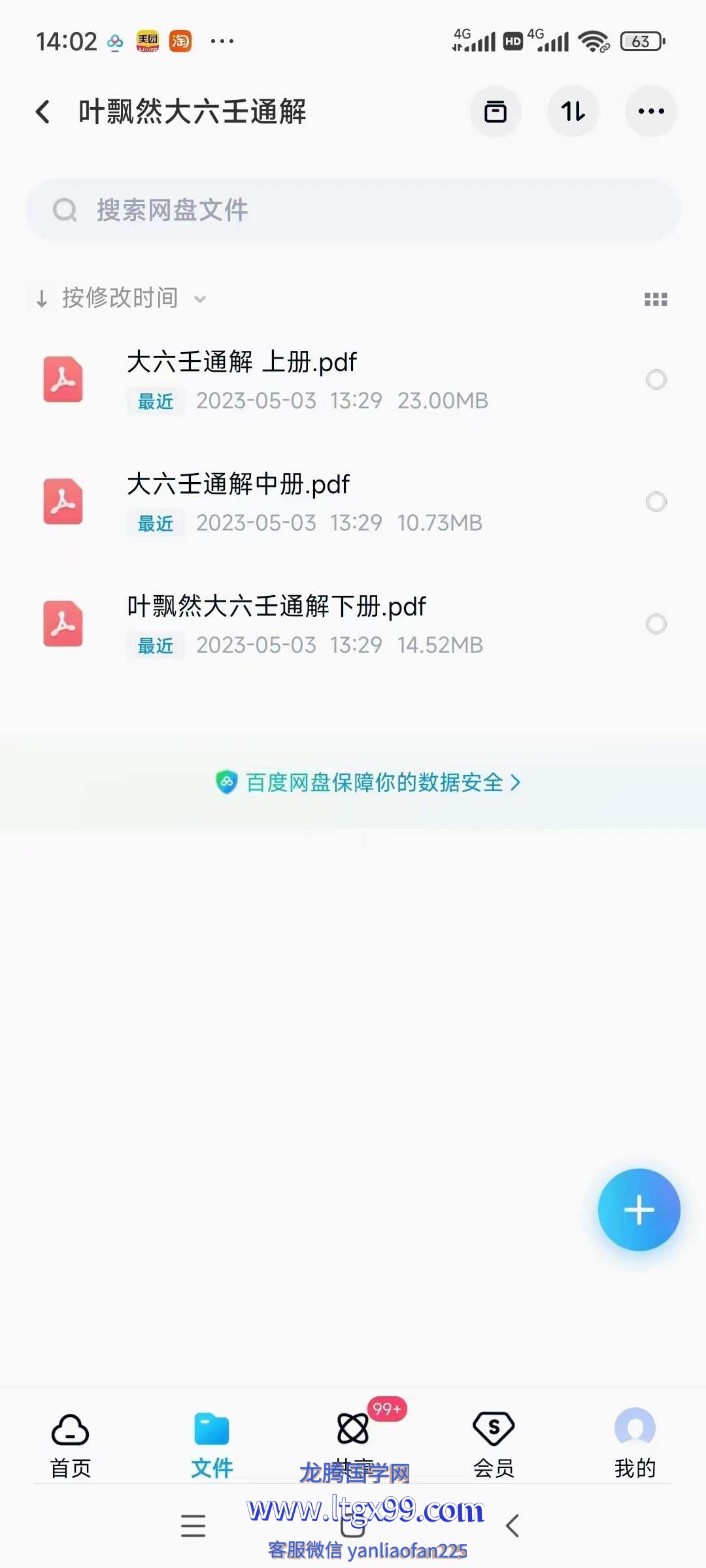Open 叶飘然大六壬通解下册.pdf

[x=277, y=607]
